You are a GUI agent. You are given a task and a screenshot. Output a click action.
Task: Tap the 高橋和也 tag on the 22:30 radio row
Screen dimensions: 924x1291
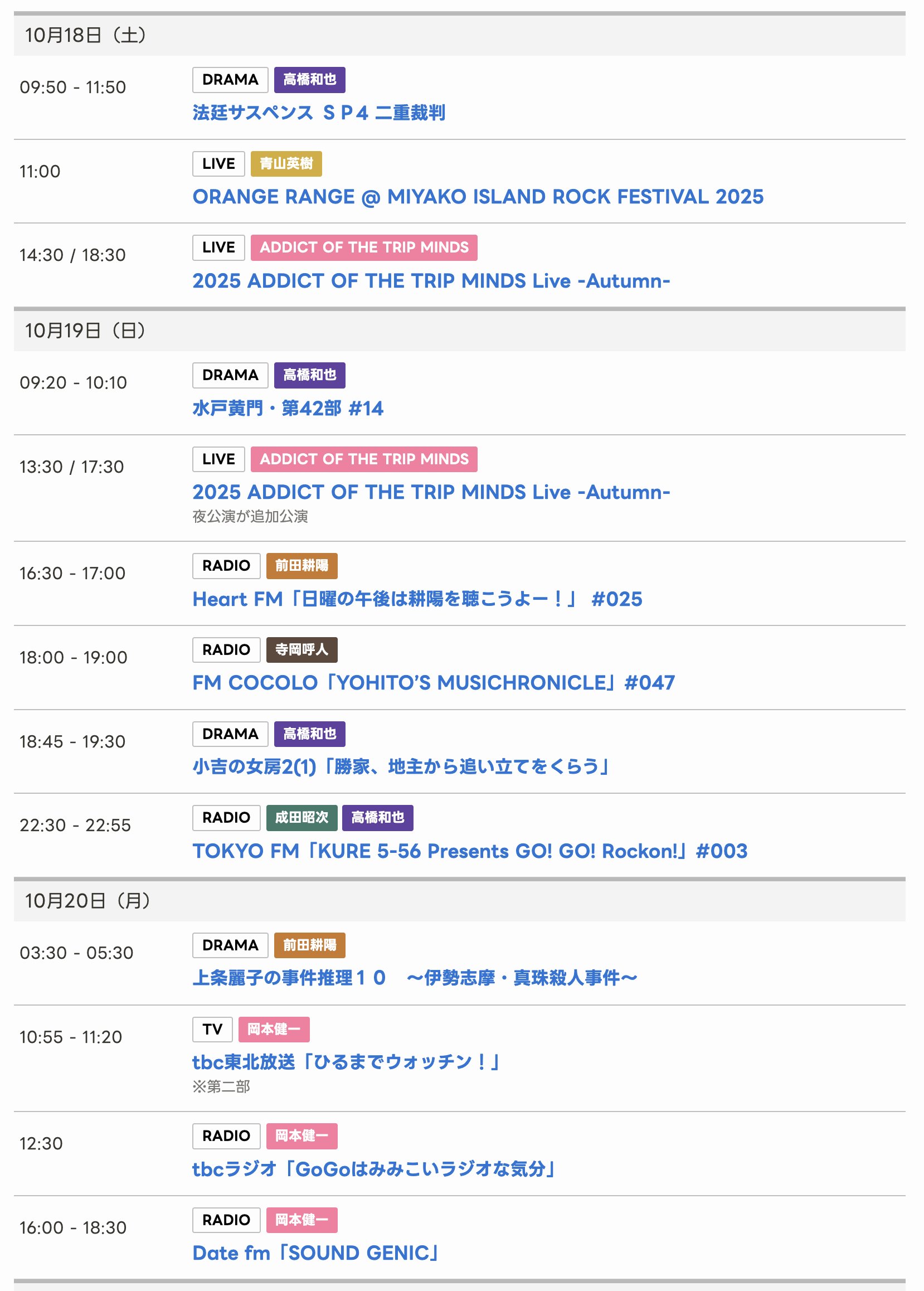pos(377,818)
